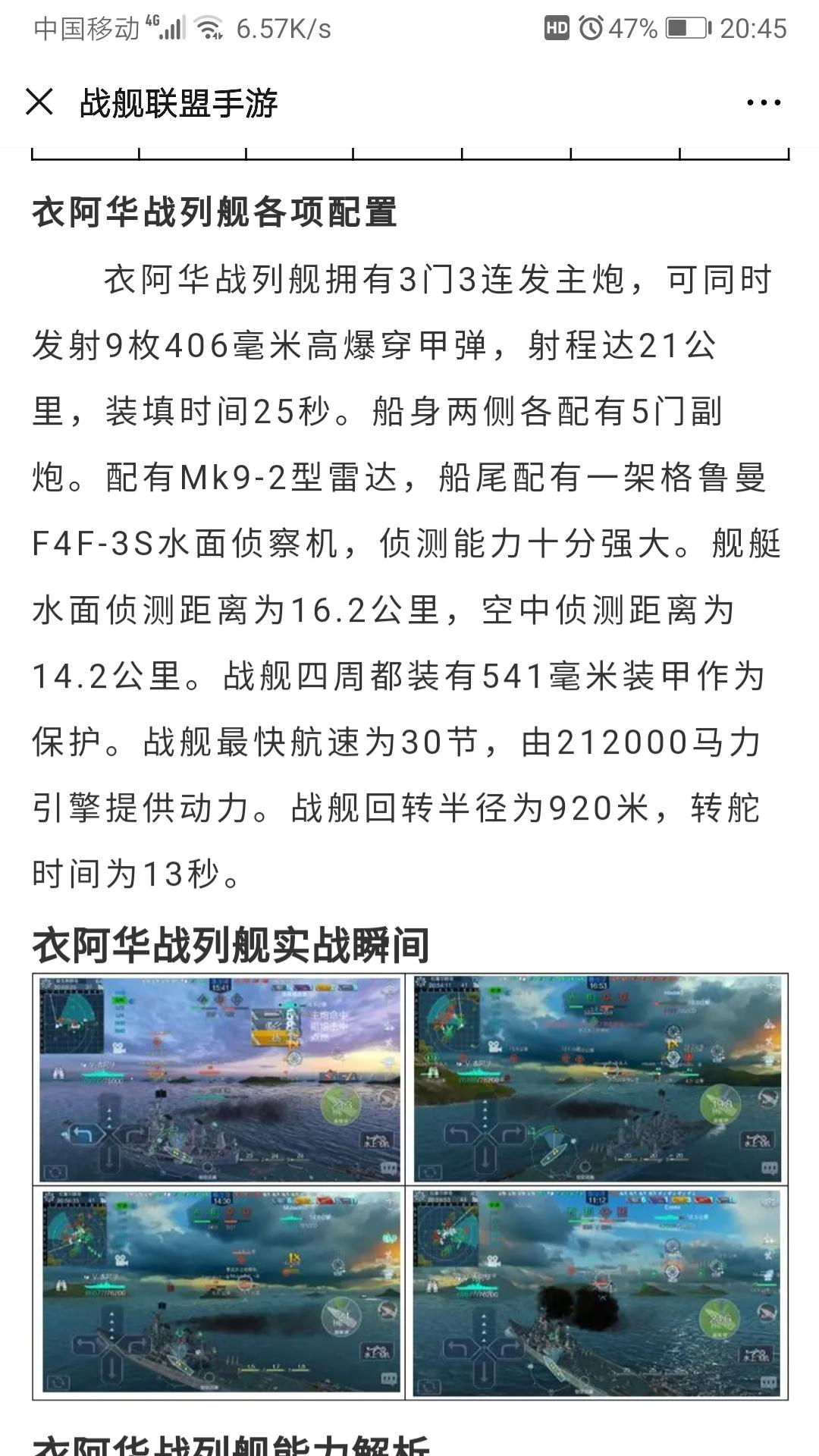Close the 战舰联盟手游 article page
819x1456 pixels.
pyautogui.click(x=39, y=102)
